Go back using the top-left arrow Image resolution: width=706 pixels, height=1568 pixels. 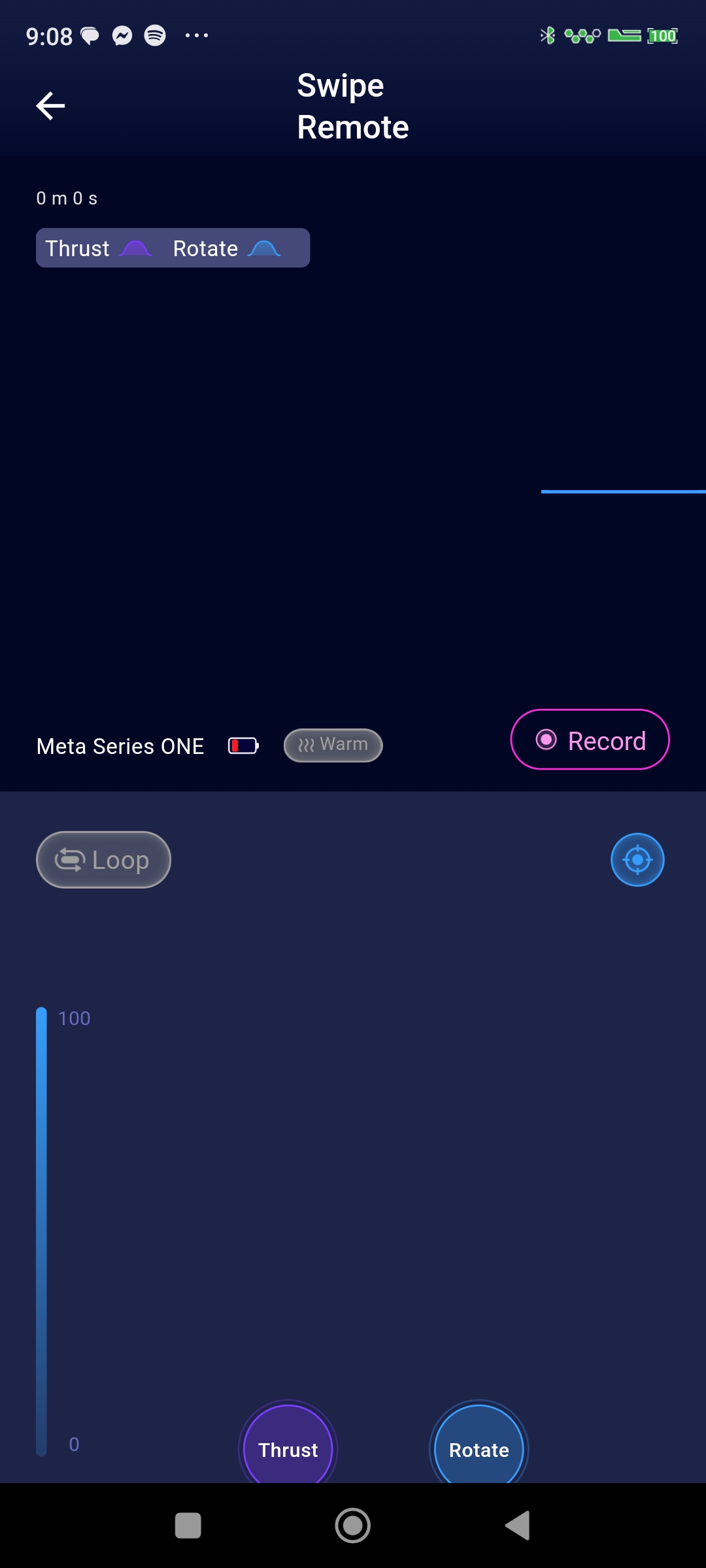pos(50,106)
